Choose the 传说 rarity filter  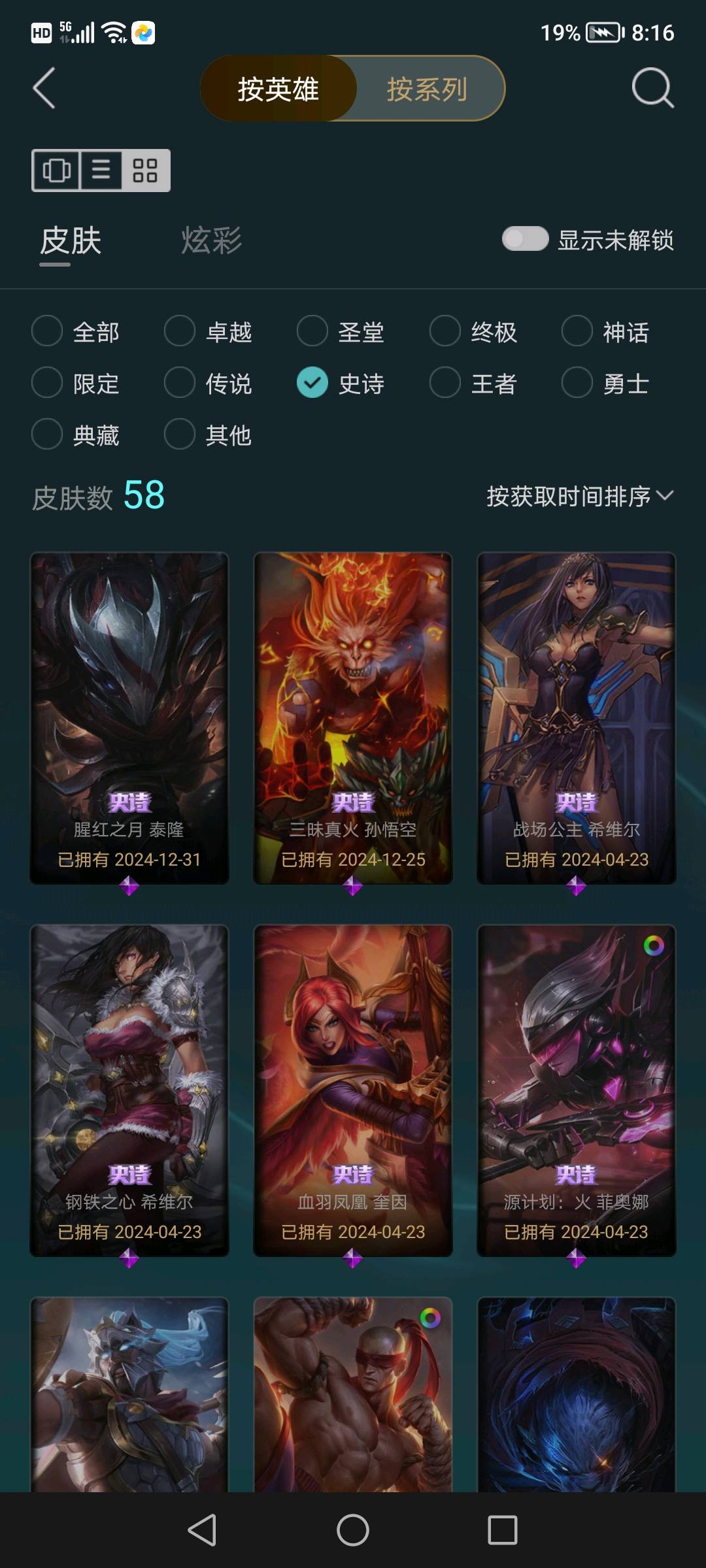pos(180,383)
